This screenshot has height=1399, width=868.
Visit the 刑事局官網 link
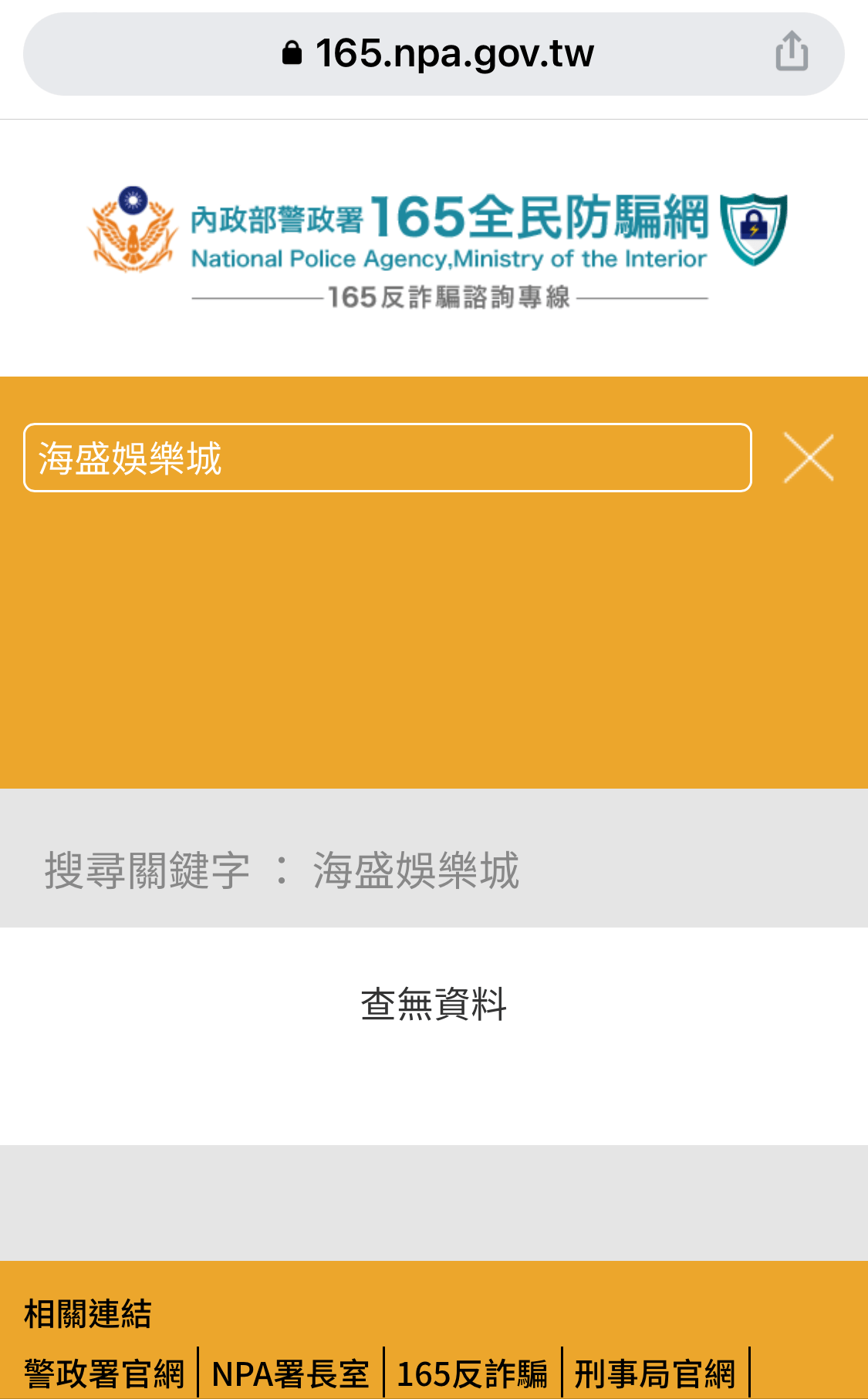(655, 1374)
